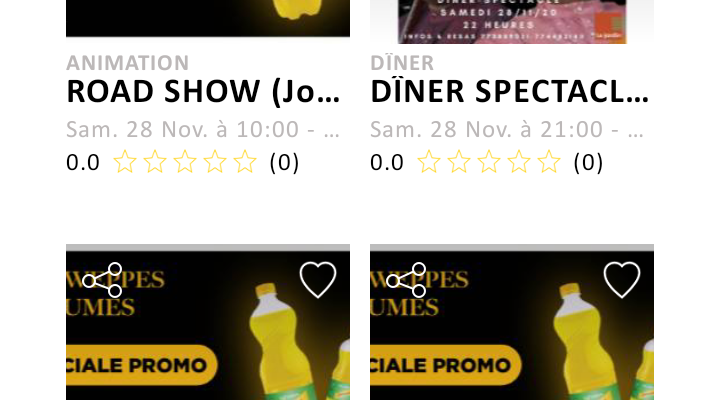Tap the heart on the card below DÎNER SPECTACLE
Viewport: 720px width, 400px height.
click(x=622, y=280)
